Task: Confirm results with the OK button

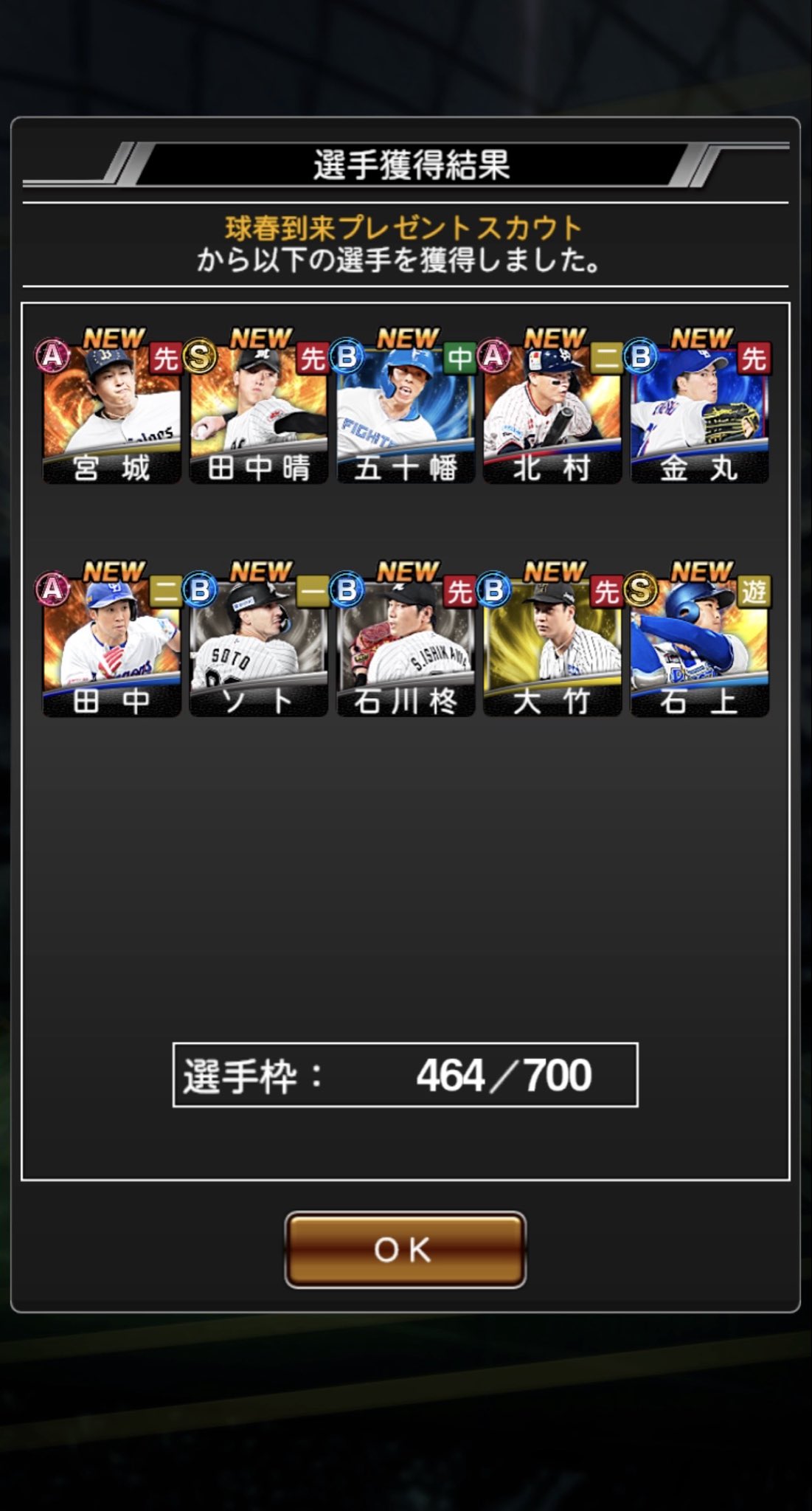Action: tap(405, 1250)
